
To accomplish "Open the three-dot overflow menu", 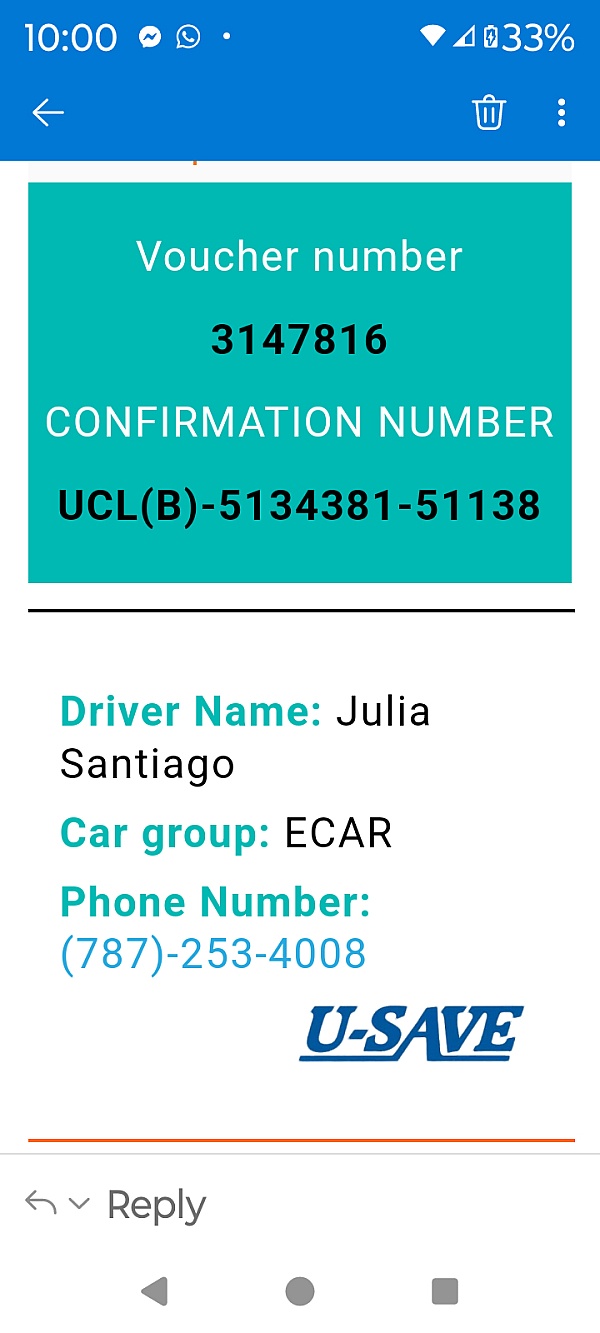I will click(x=561, y=113).
